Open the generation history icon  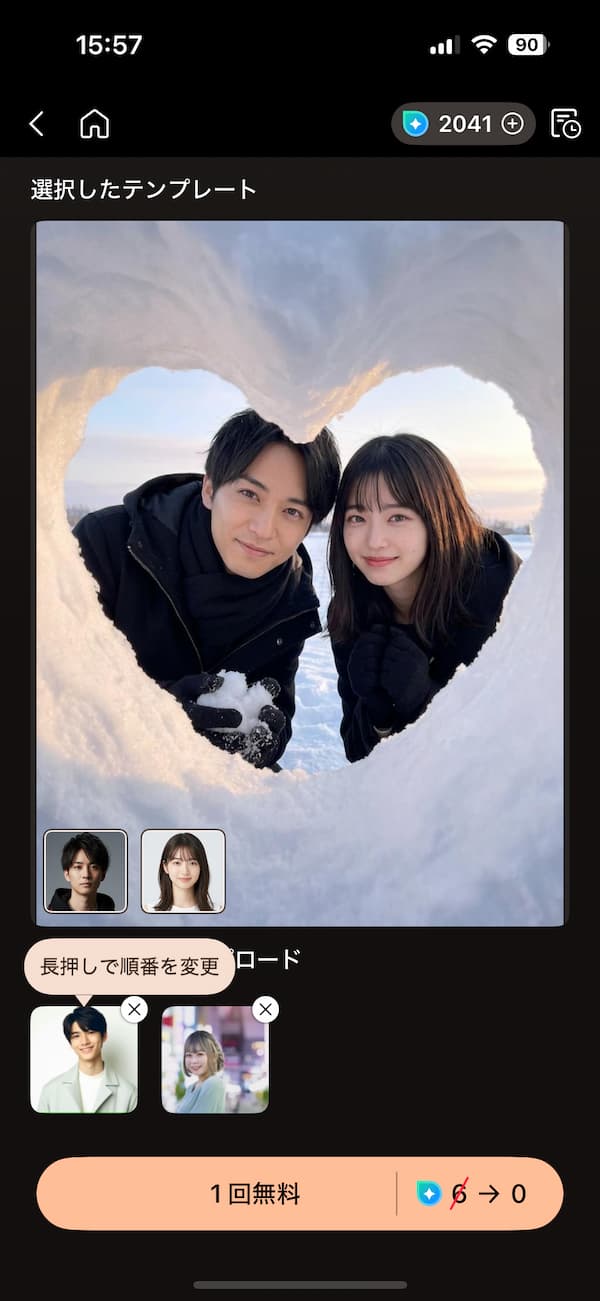coord(566,124)
